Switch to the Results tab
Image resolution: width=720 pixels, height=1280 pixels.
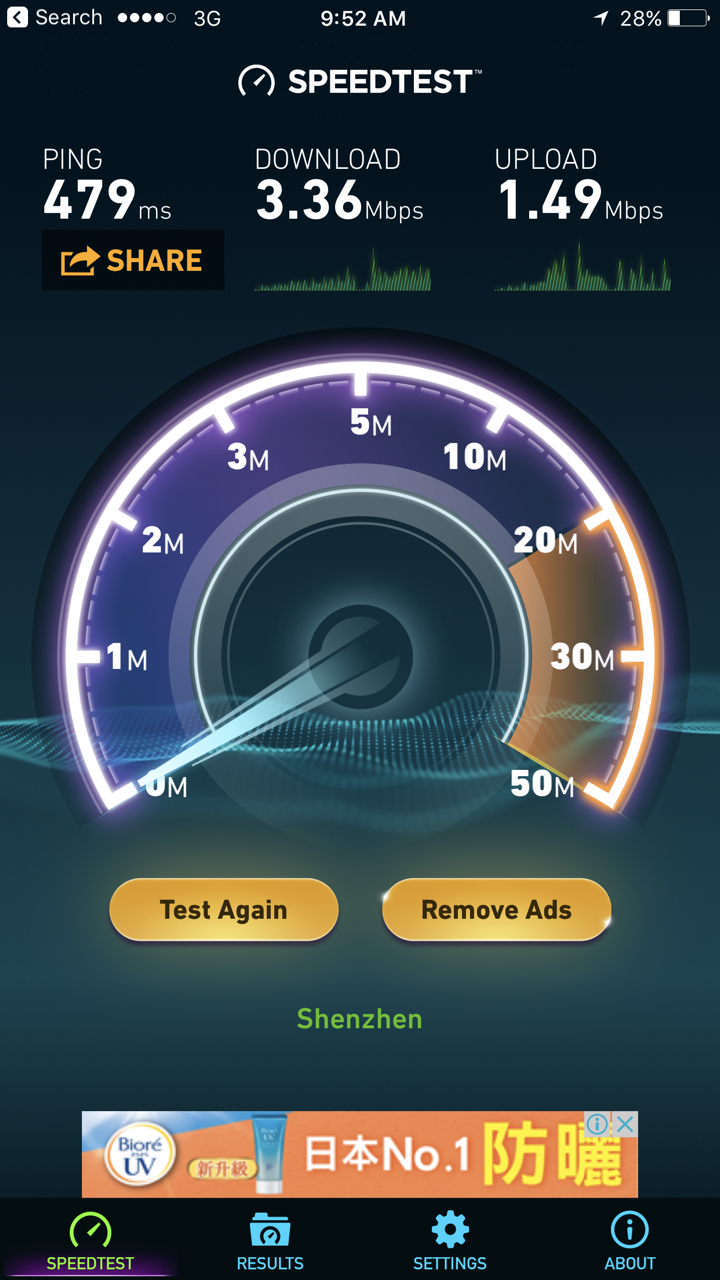click(270, 1241)
